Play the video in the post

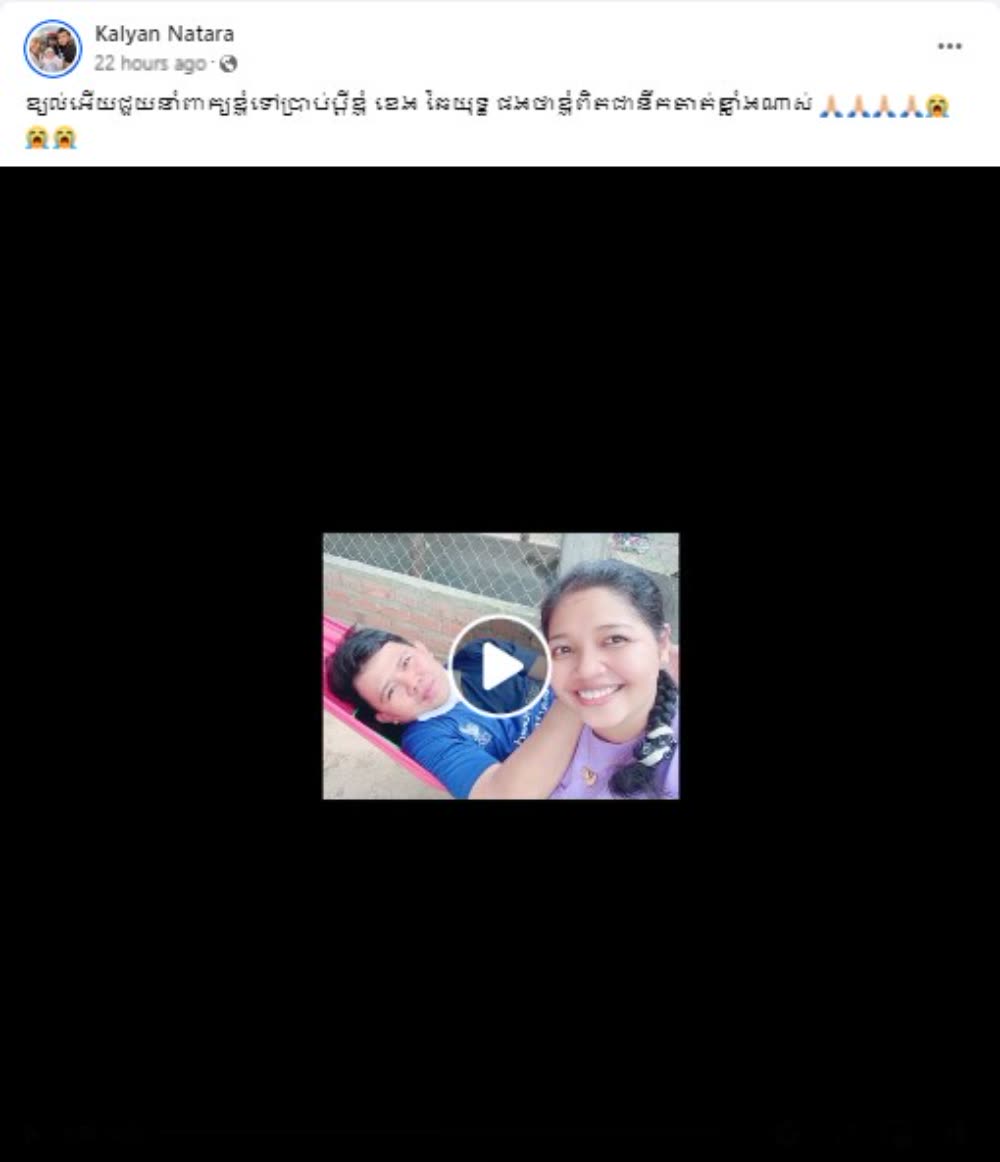click(500, 666)
